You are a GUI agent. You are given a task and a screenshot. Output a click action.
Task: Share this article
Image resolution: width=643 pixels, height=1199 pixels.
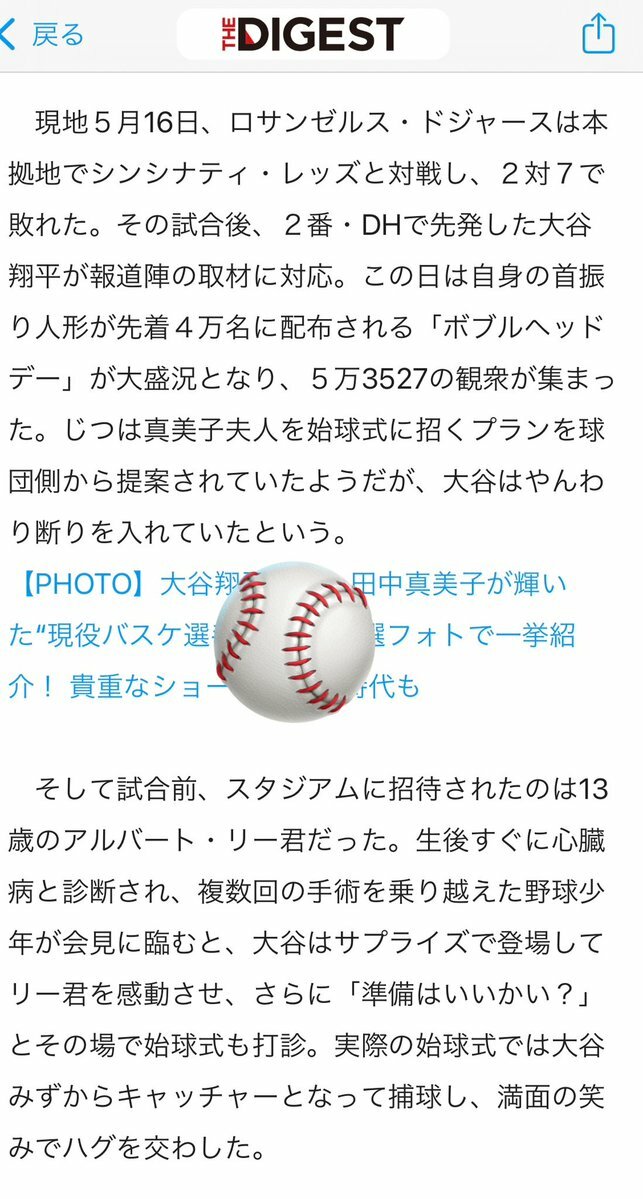[598, 33]
